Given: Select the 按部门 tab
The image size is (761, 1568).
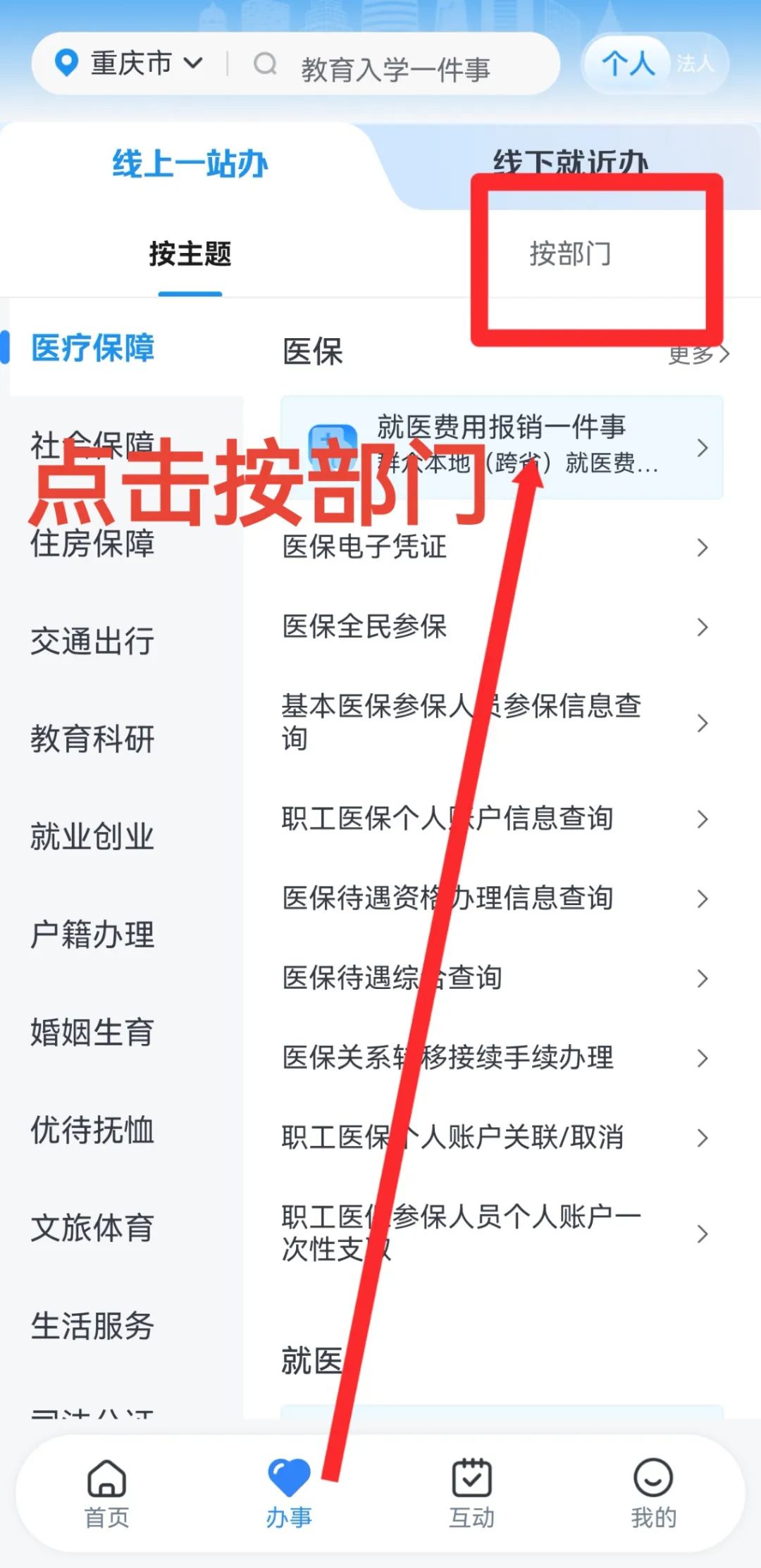Looking at the screenshot, I should coord(571,254).
